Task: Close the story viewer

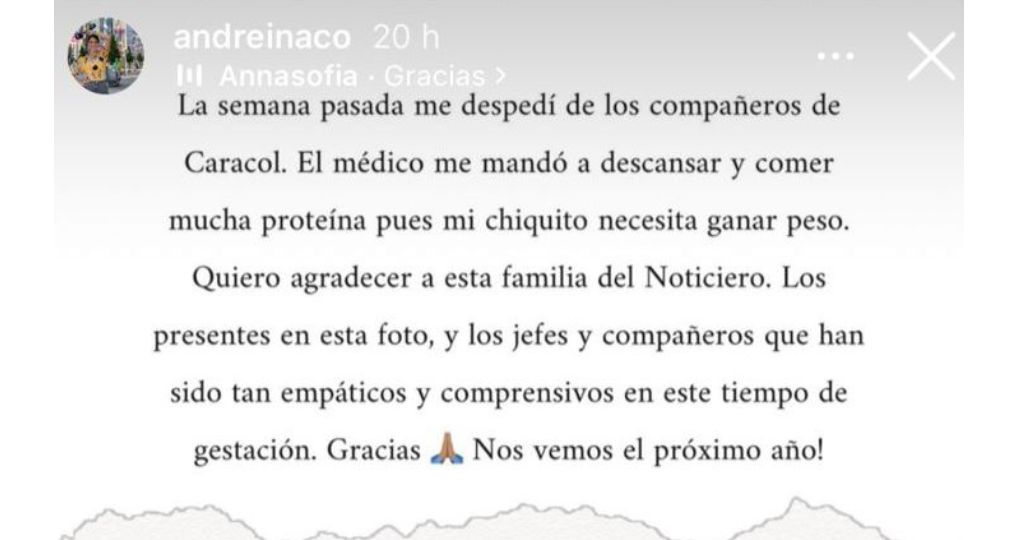Action: point(931,57)
